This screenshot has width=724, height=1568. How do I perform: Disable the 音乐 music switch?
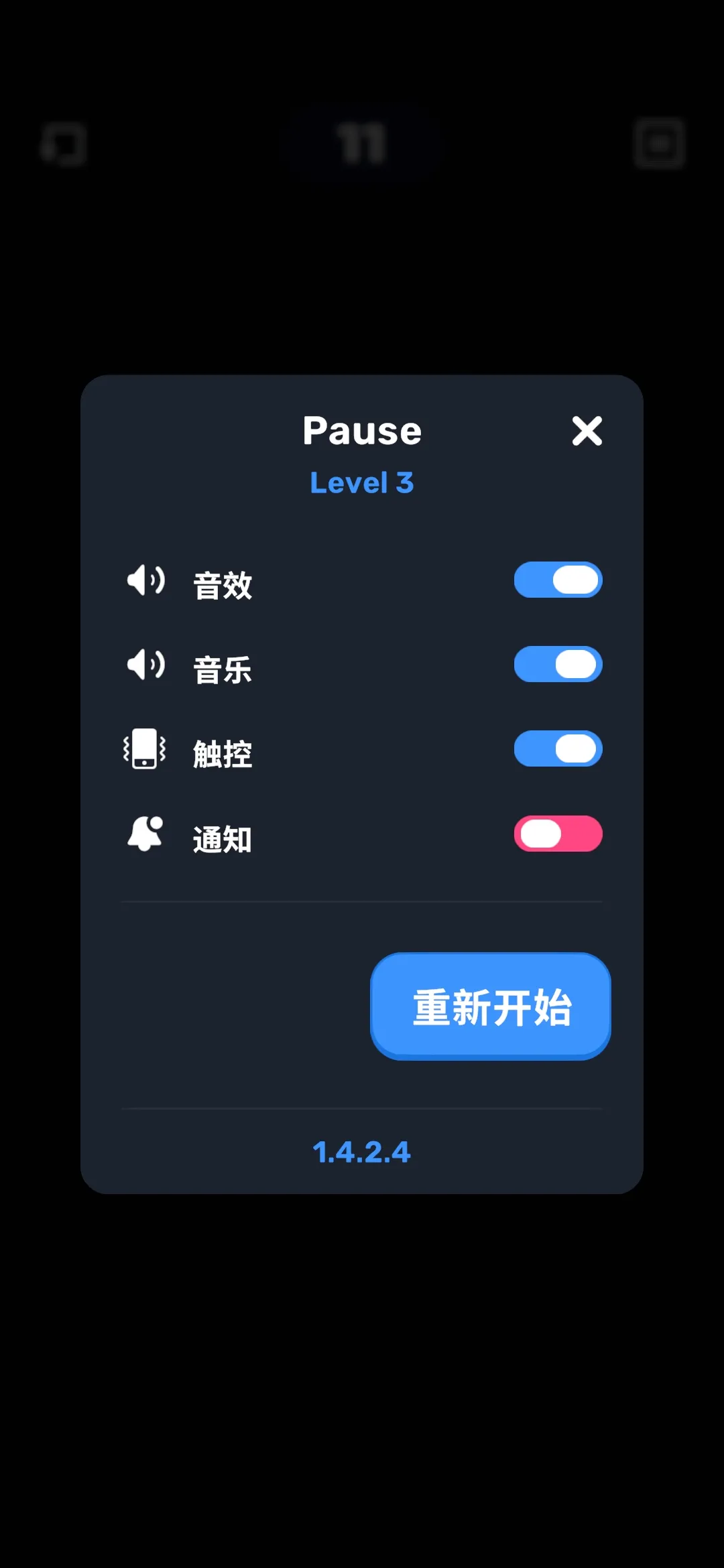tap(558, 665)
